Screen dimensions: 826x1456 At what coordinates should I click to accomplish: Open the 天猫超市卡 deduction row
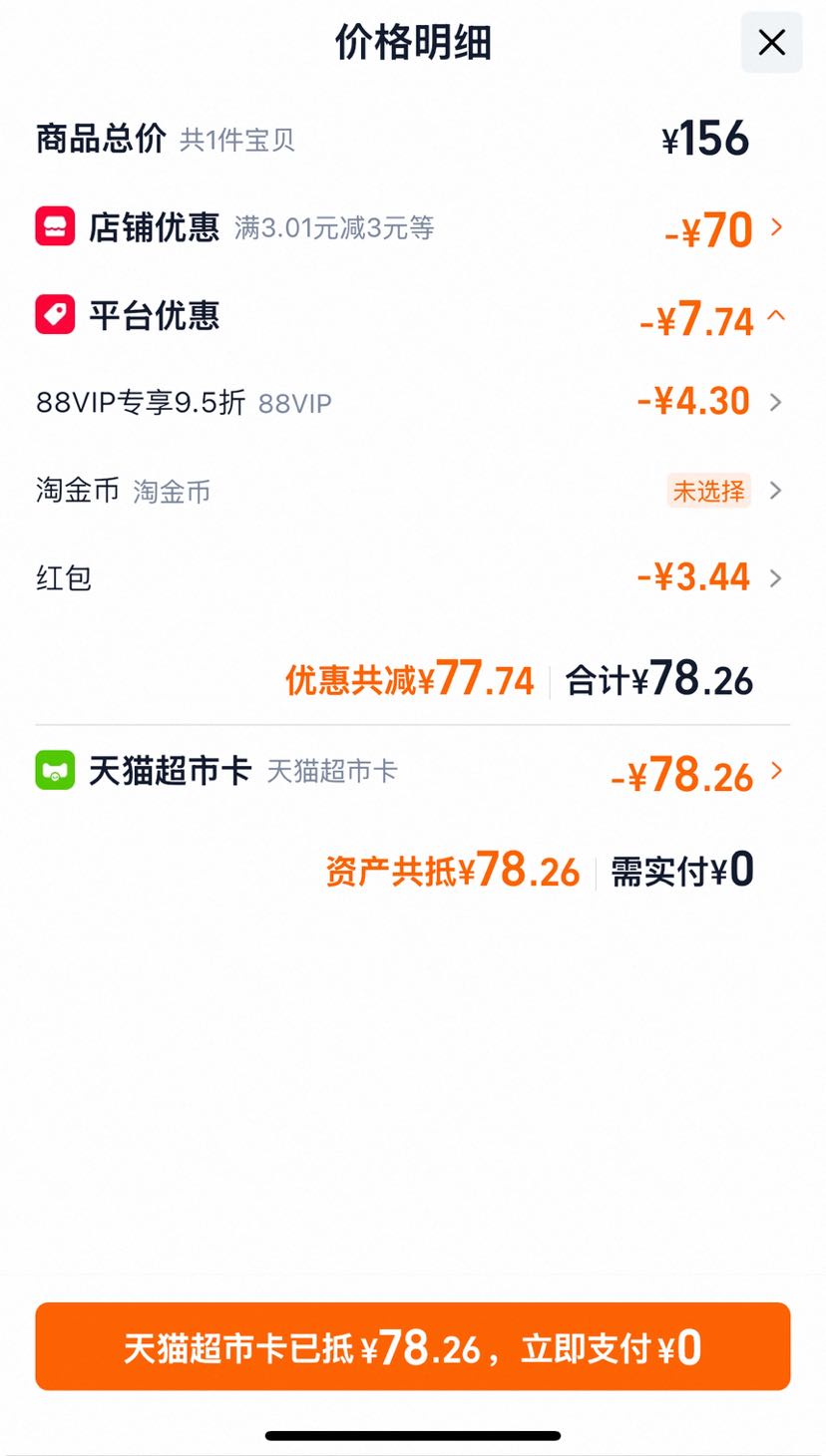point(412,773)
